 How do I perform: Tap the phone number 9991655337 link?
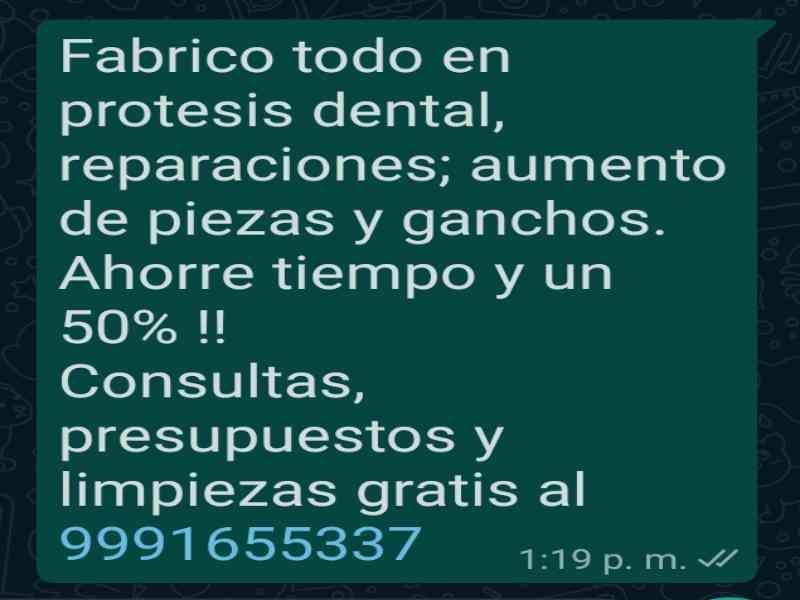pos(239,544)
